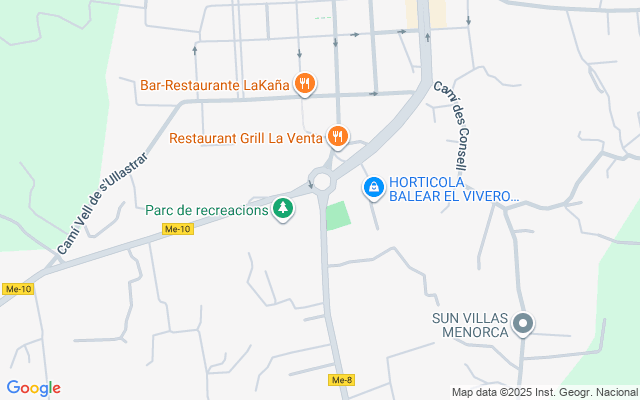Viewport: 640px width, 400px height.
Task: Tap the Horticola Balear El Vivero shop pin
Action: point(374,187)
